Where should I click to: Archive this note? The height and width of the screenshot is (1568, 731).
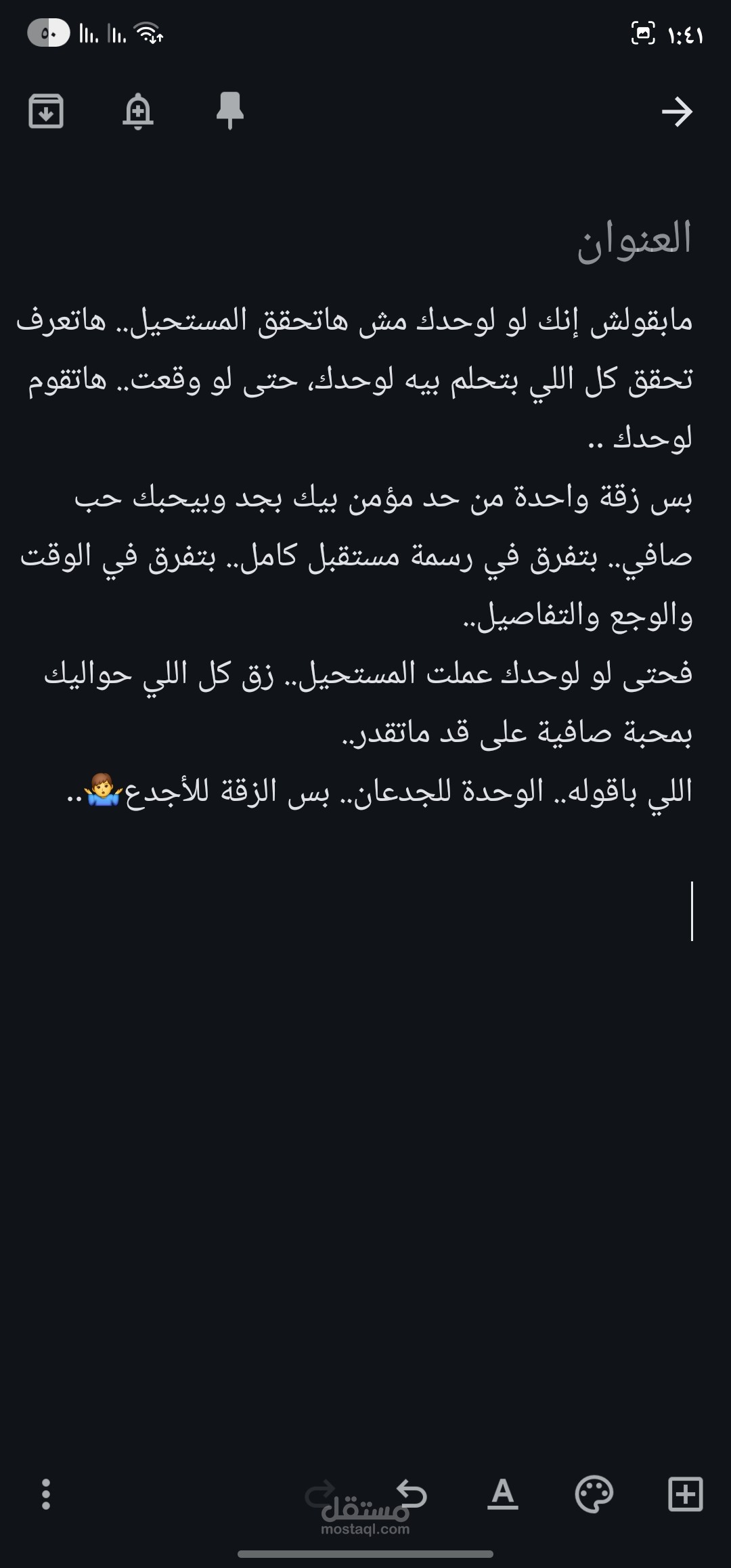click(x=46, y=111)
